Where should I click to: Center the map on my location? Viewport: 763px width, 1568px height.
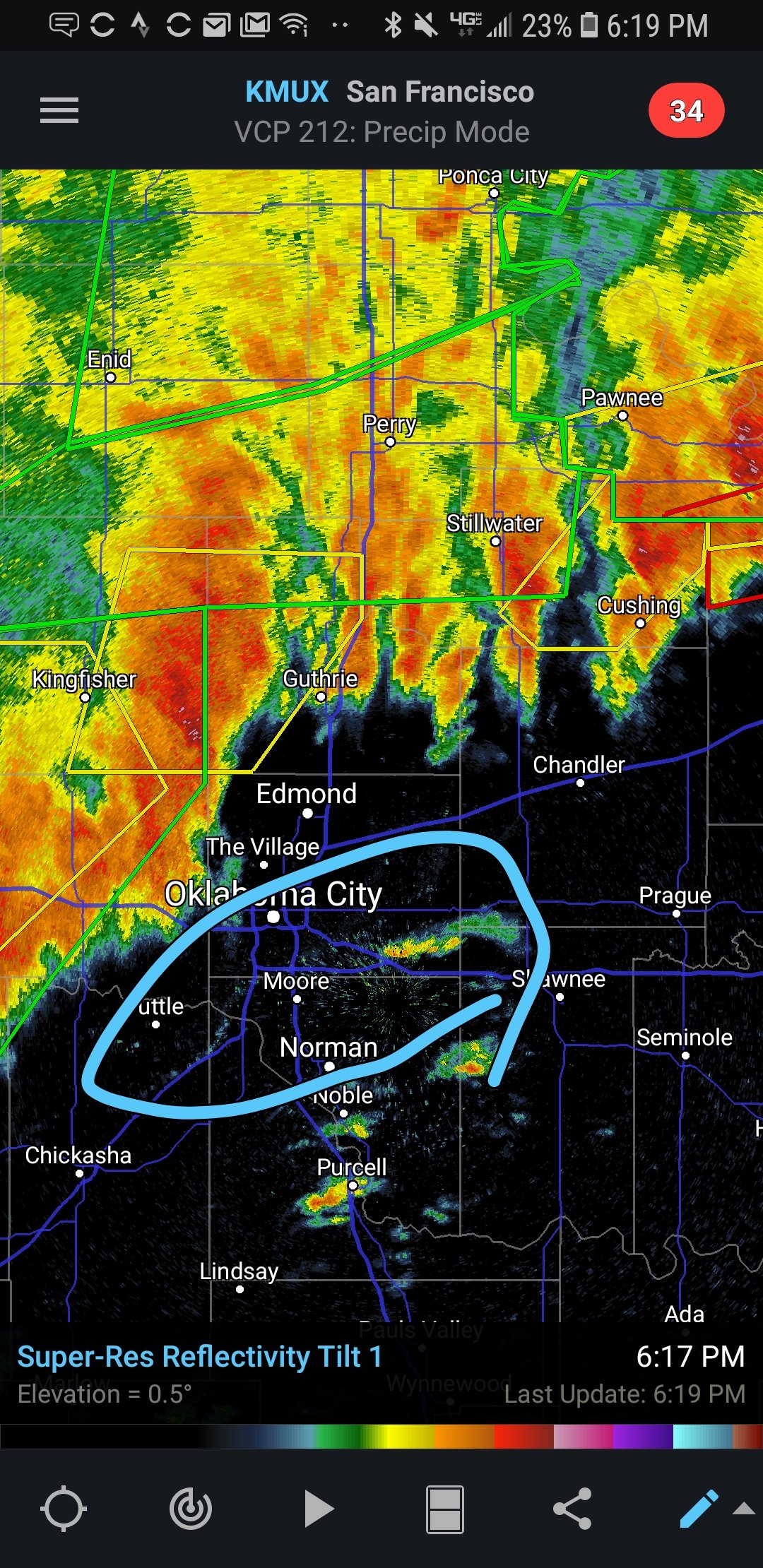click(x=64, y=1508)
